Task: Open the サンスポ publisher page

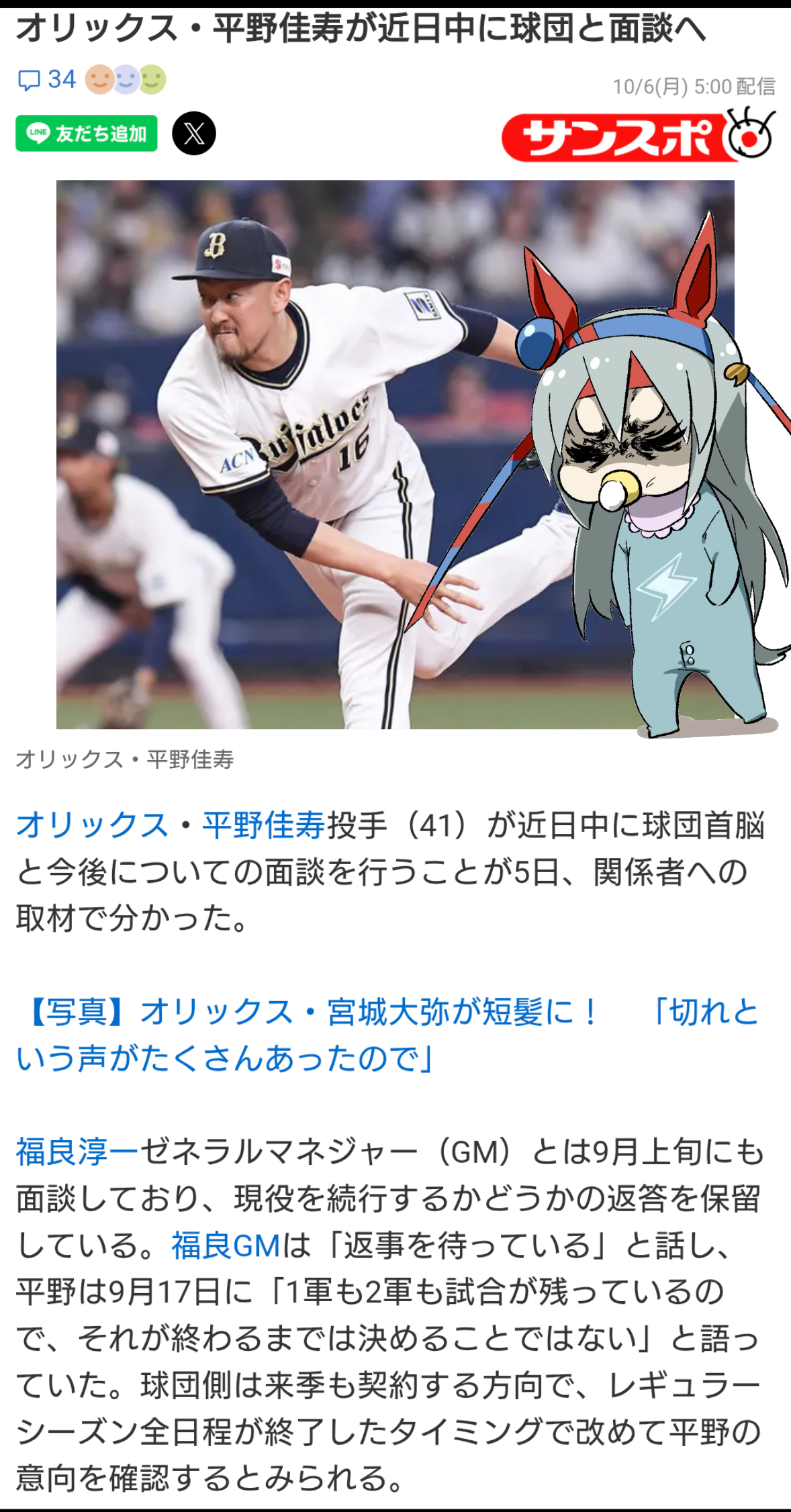Action: 637,136
